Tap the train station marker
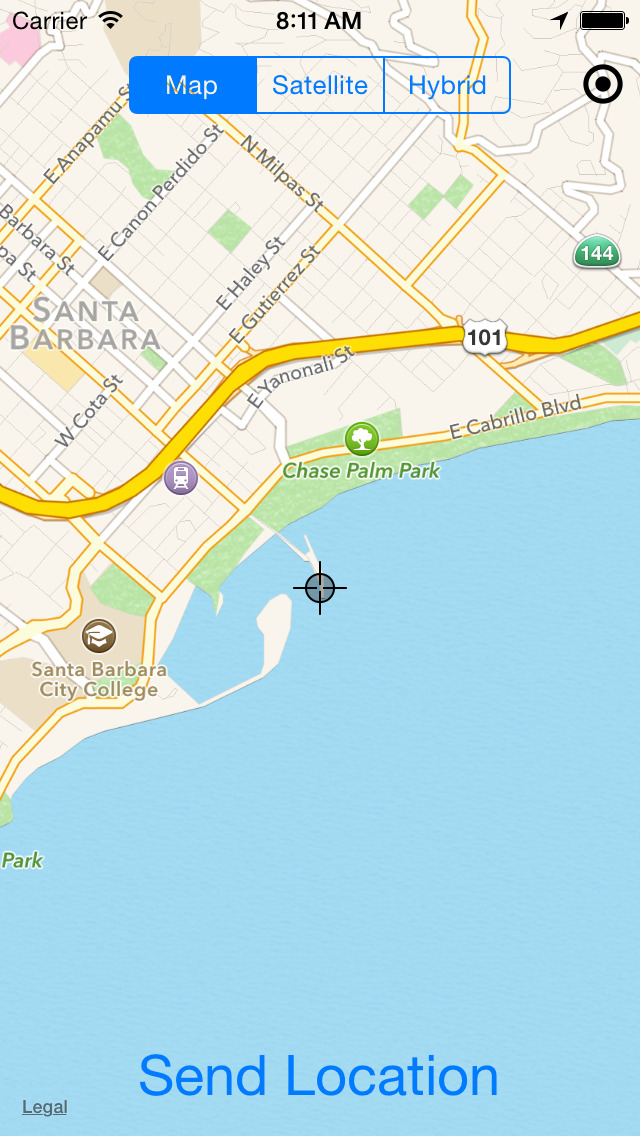 pyautogui.click(x=180, y=478)
